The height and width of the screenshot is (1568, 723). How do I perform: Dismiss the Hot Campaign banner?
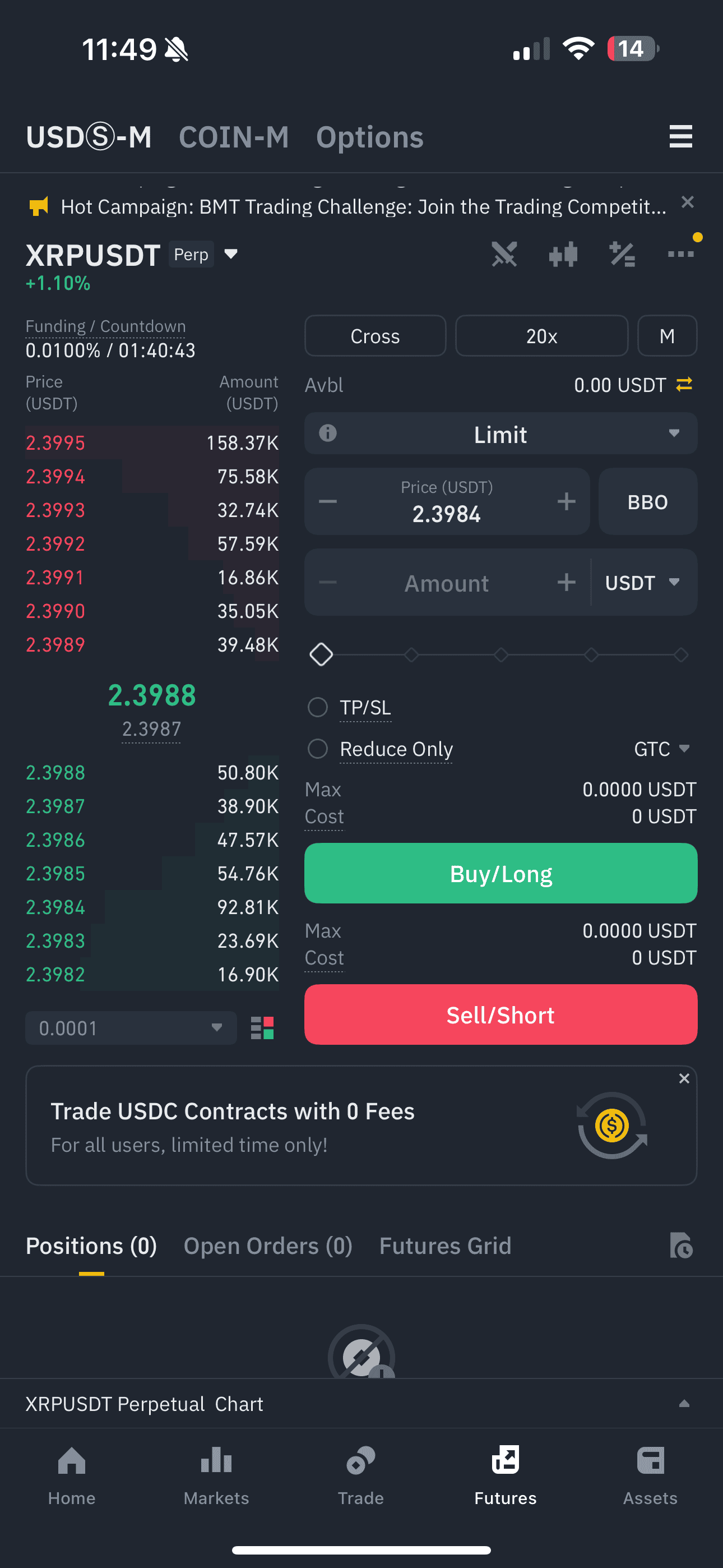tap(688, 202)
